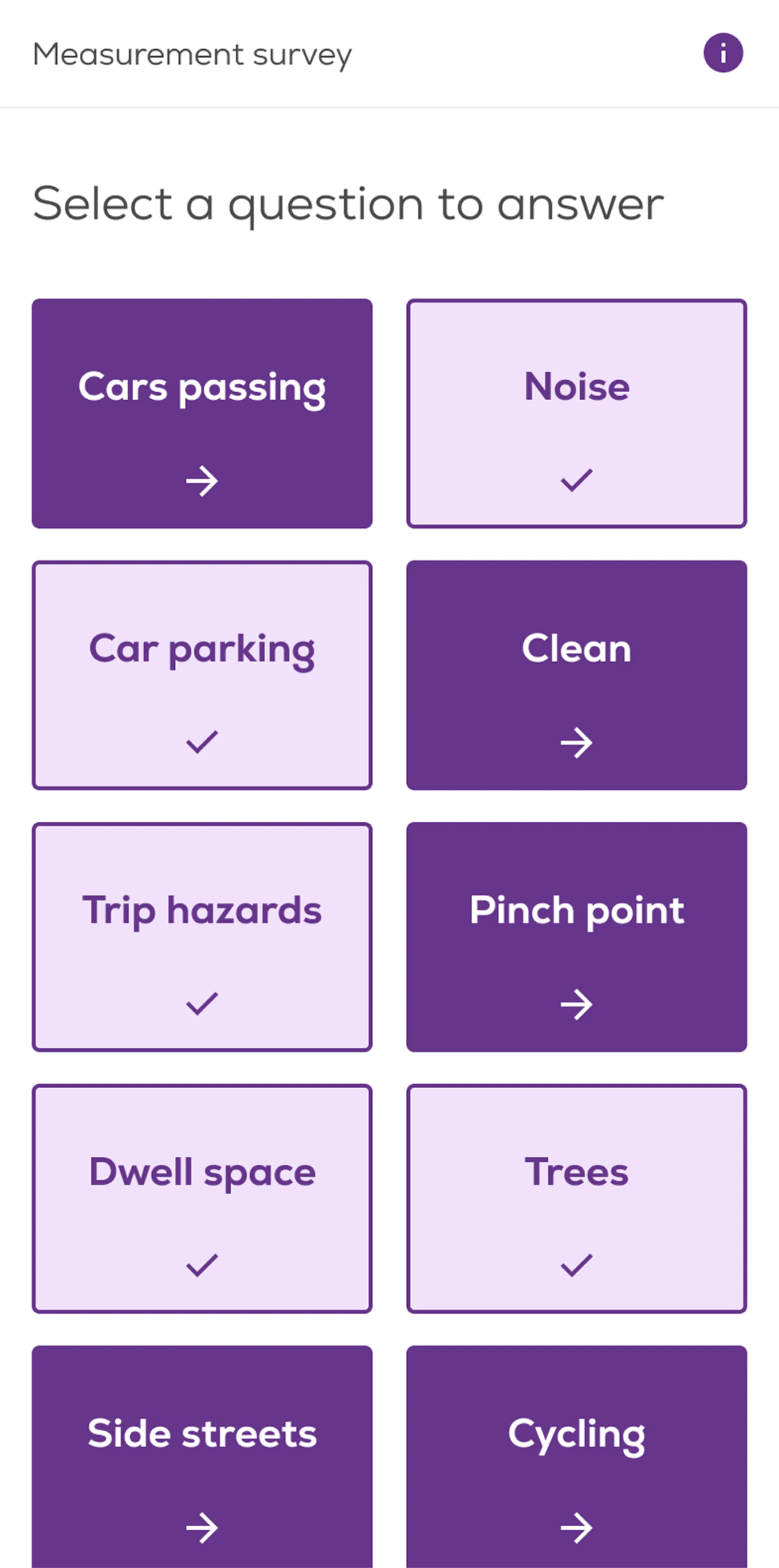This screenshot has height=1568, width=779.
Task: Click the Select a question to answer heading
Action: pos(347,203)
